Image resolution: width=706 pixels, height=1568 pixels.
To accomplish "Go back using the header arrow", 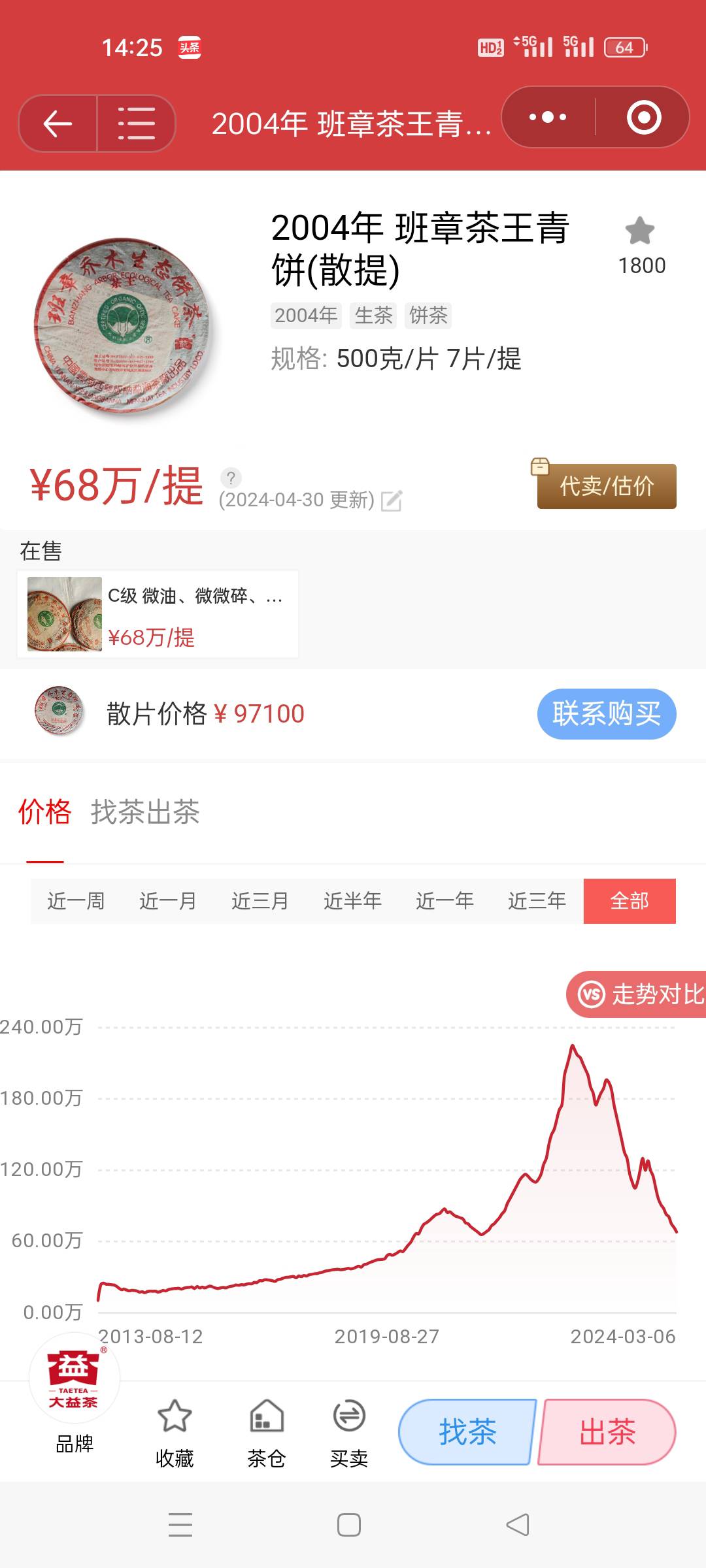I will point(58,123).
